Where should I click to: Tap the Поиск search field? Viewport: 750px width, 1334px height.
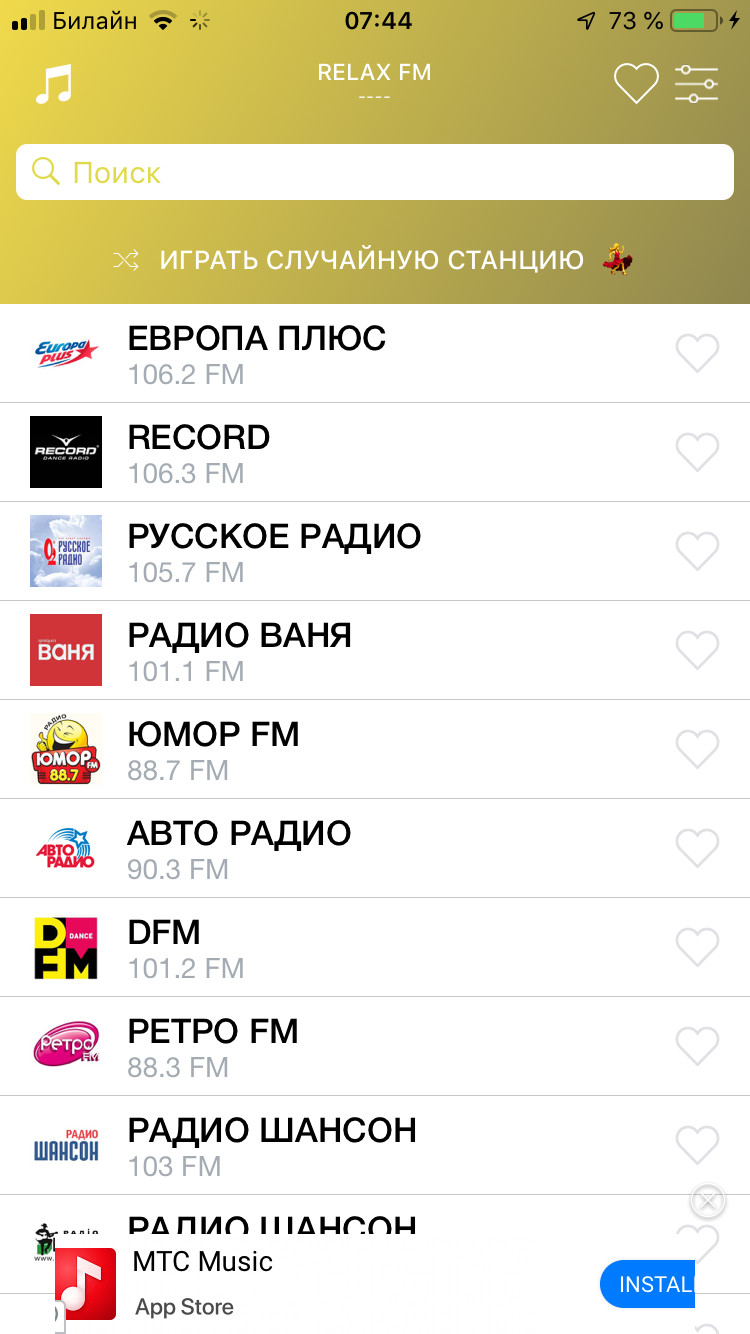(x=375, y=172)
